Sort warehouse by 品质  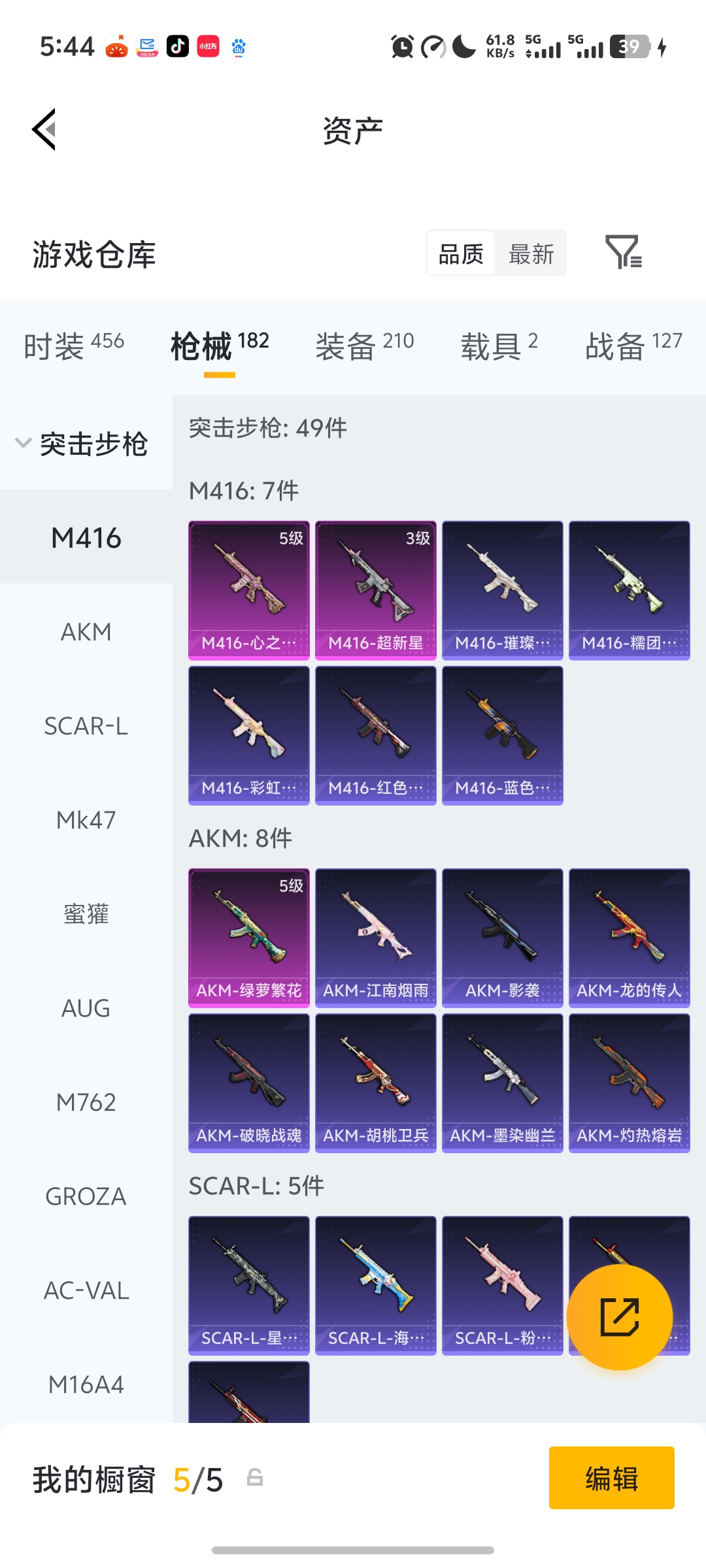pos(461,253)
